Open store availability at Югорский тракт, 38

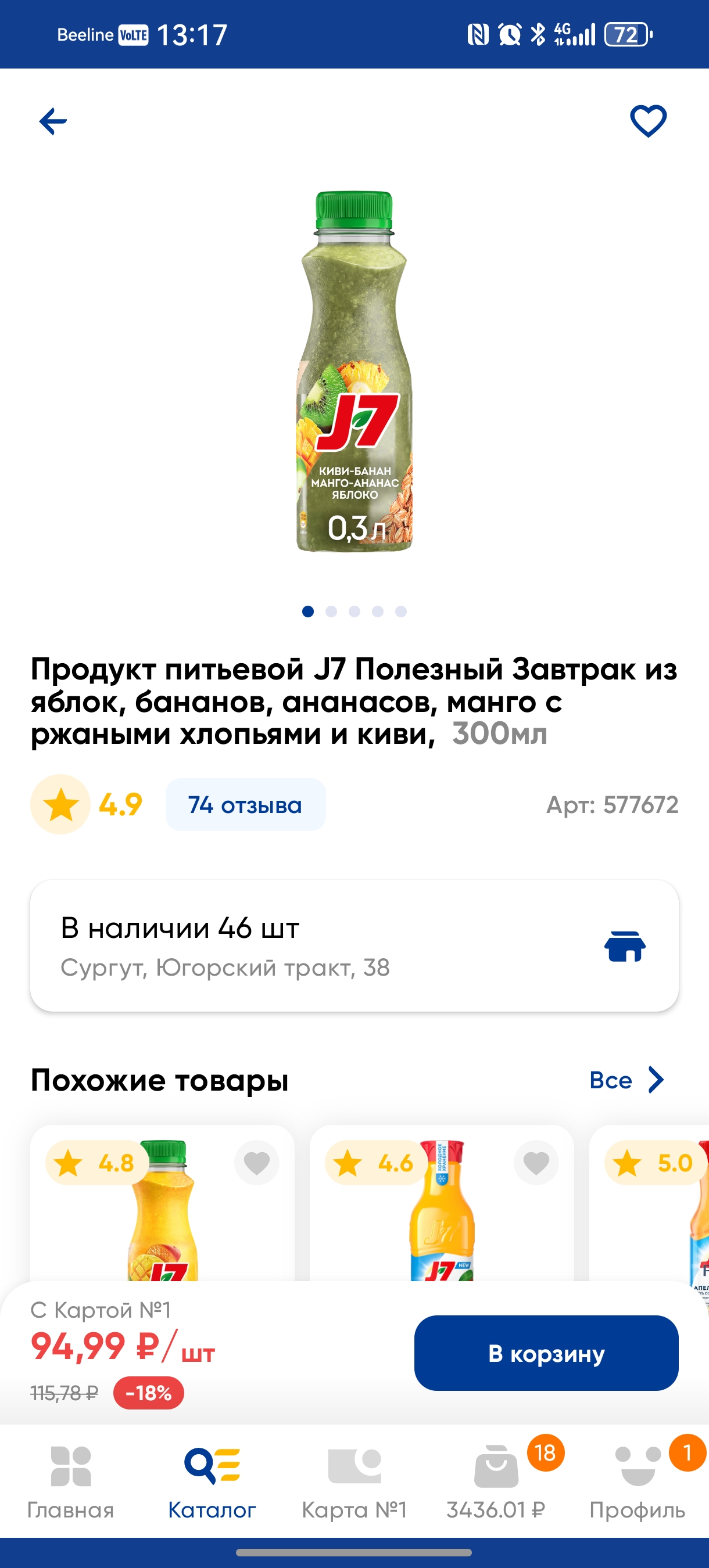point(354,946)
